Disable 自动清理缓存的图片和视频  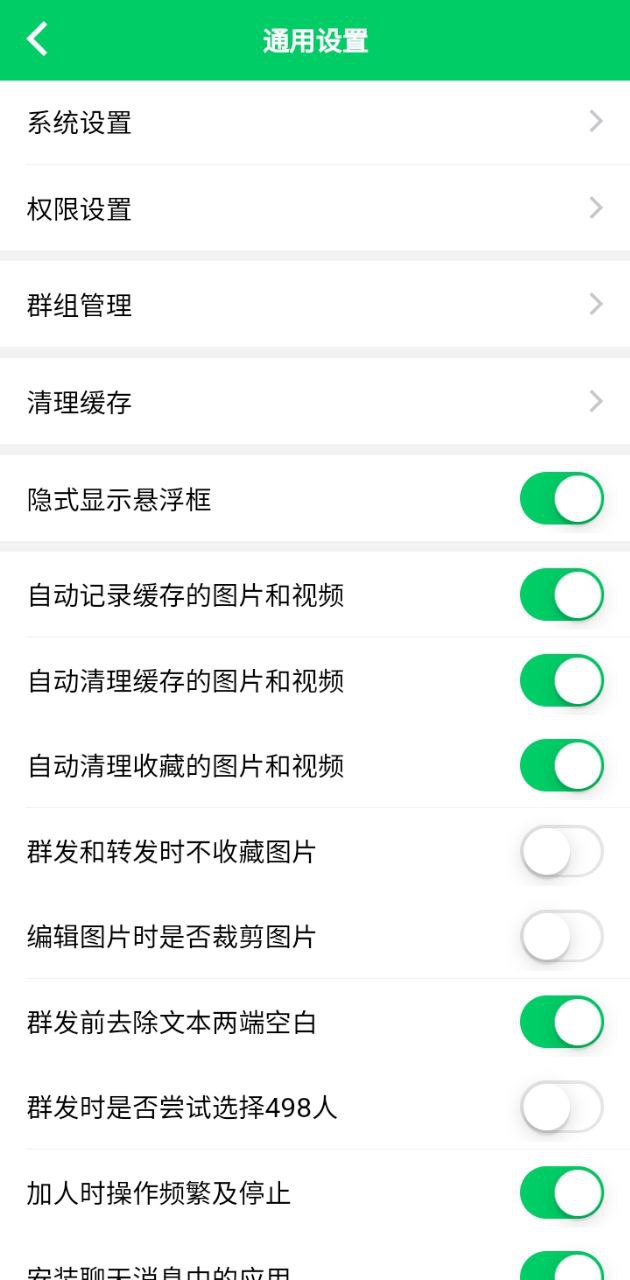(x=561, y=681)
